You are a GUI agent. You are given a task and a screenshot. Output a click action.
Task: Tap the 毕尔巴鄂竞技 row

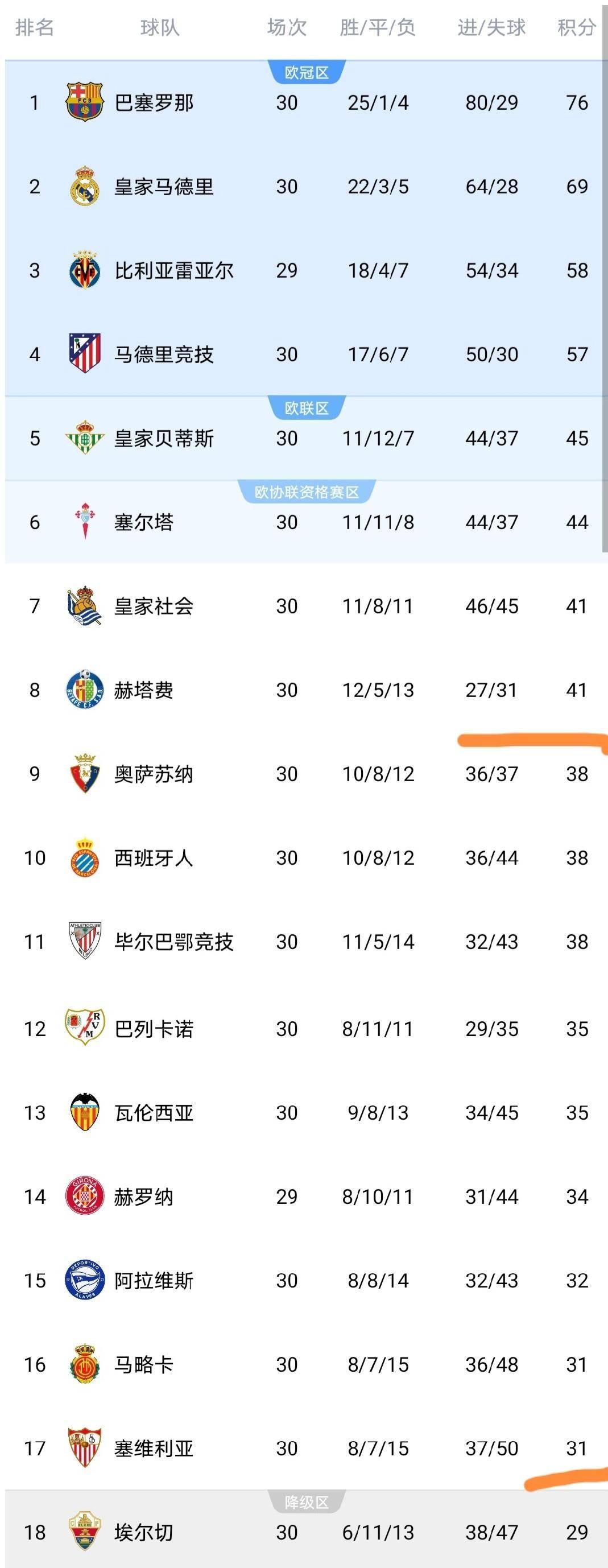point(173,943)
